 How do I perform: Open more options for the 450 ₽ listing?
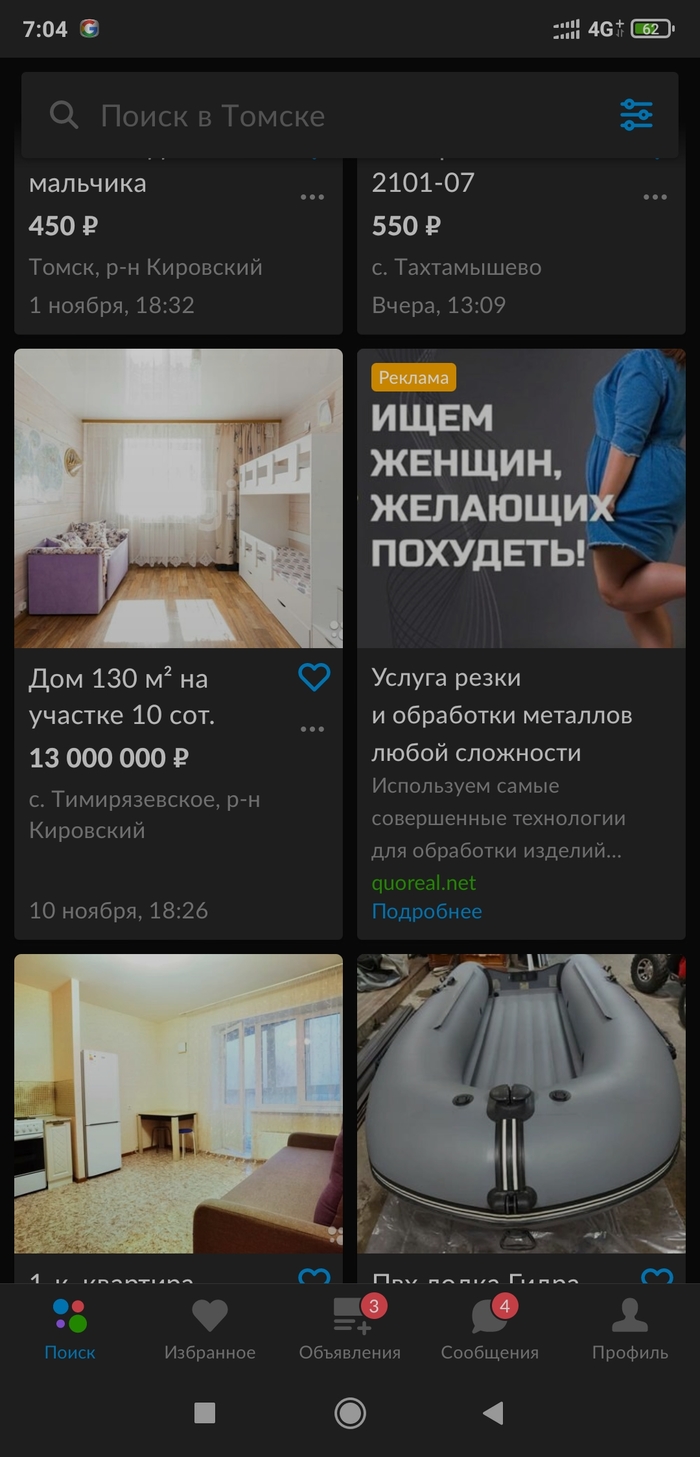pyautogui.click(x=313, y=197)
